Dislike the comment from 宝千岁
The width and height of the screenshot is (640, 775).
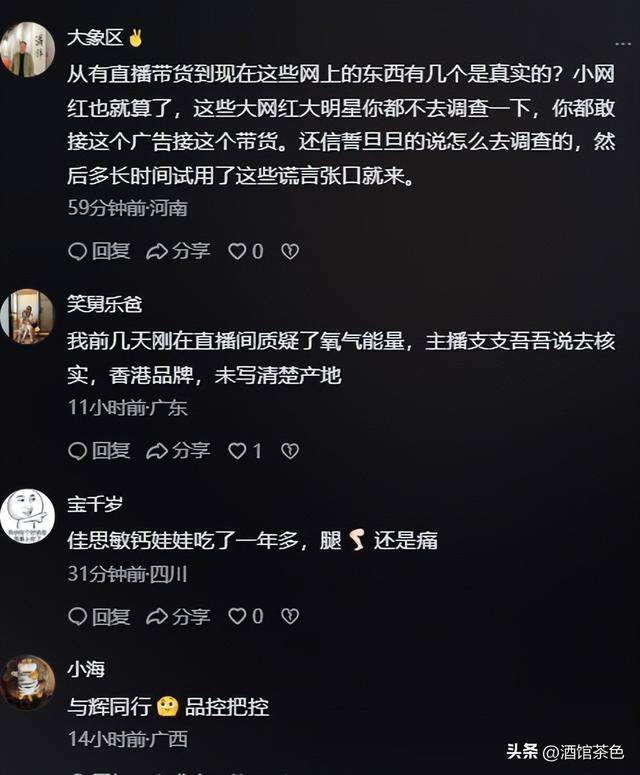click(x=290, y=617)
